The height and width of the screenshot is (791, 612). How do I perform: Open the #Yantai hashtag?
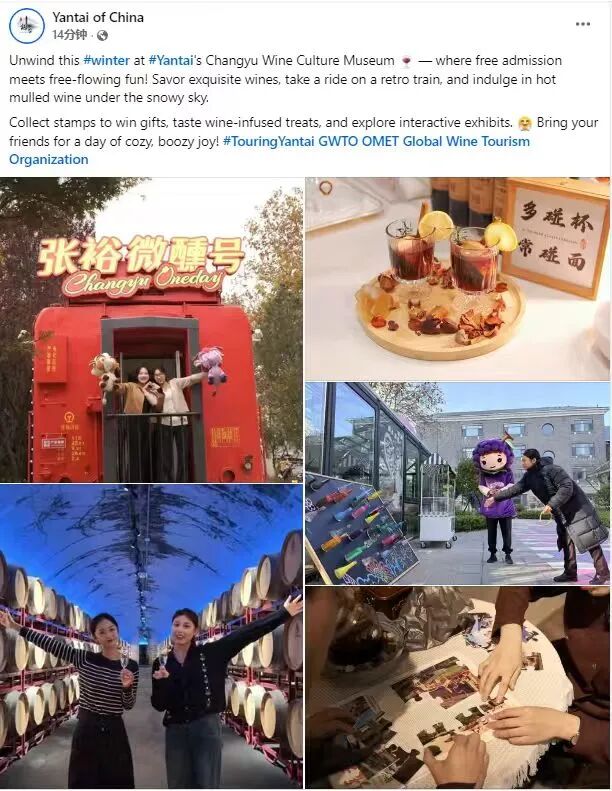[x=171, y=61]
